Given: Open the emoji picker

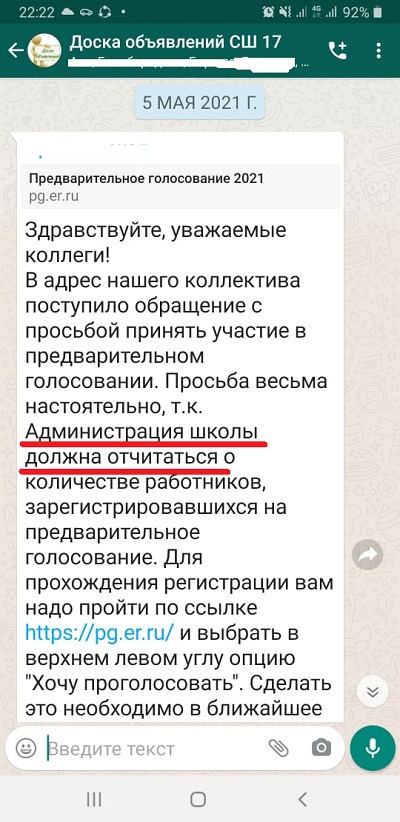Looking at the screenshot, I should tap(26, 748).
